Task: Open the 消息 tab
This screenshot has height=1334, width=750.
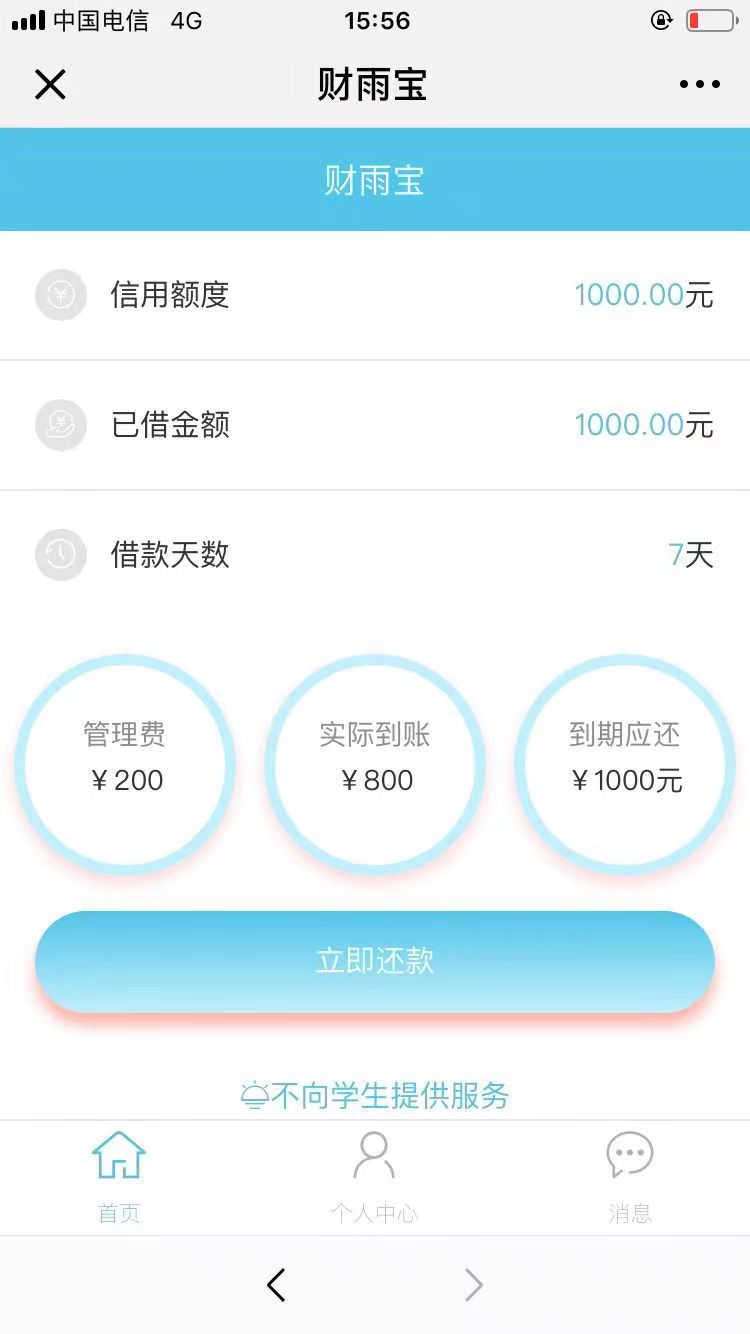Action: point(630,1178)
